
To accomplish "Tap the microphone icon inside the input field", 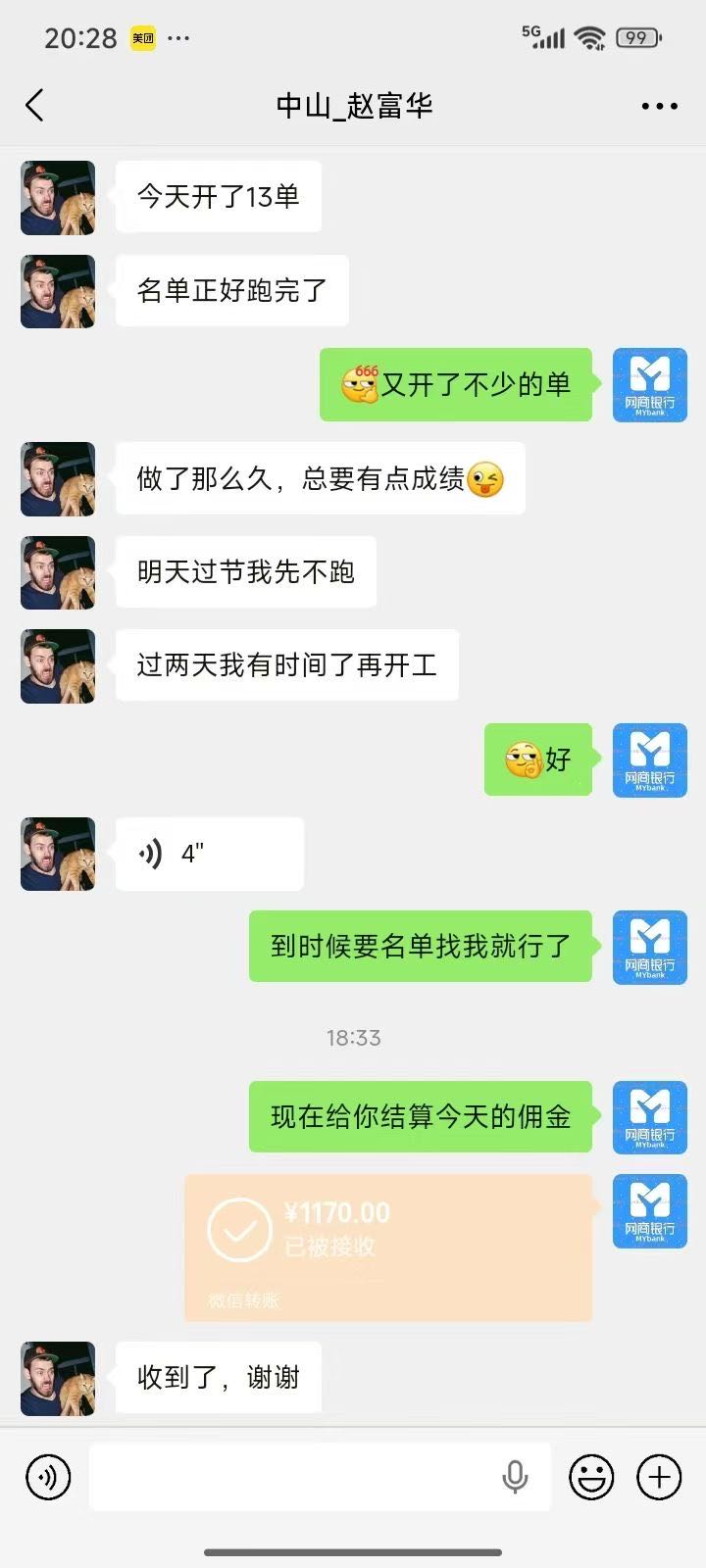I will click(517, 1477).
